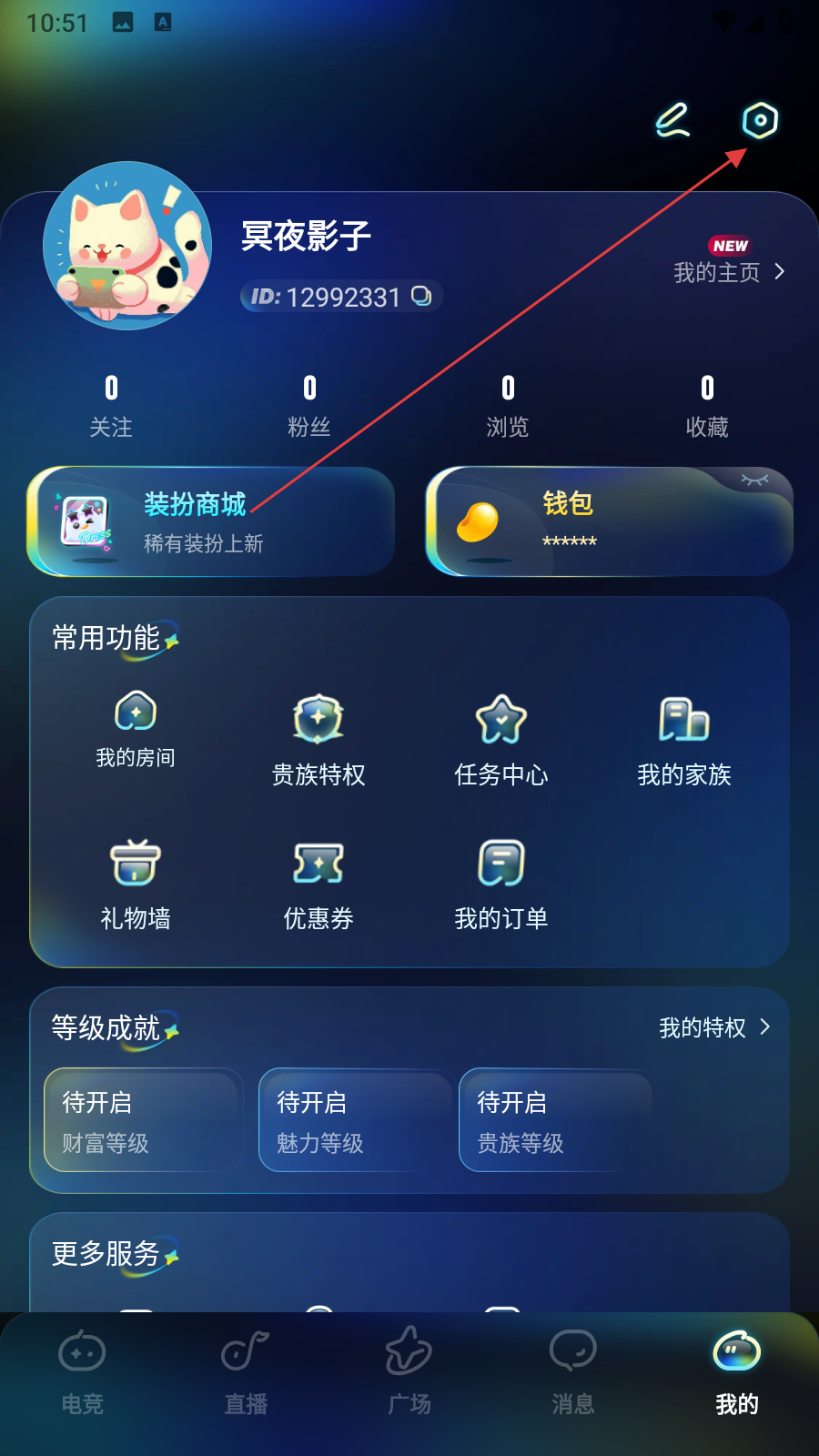Open 我的家族
819x1456 pixels.
click(684, 739)
